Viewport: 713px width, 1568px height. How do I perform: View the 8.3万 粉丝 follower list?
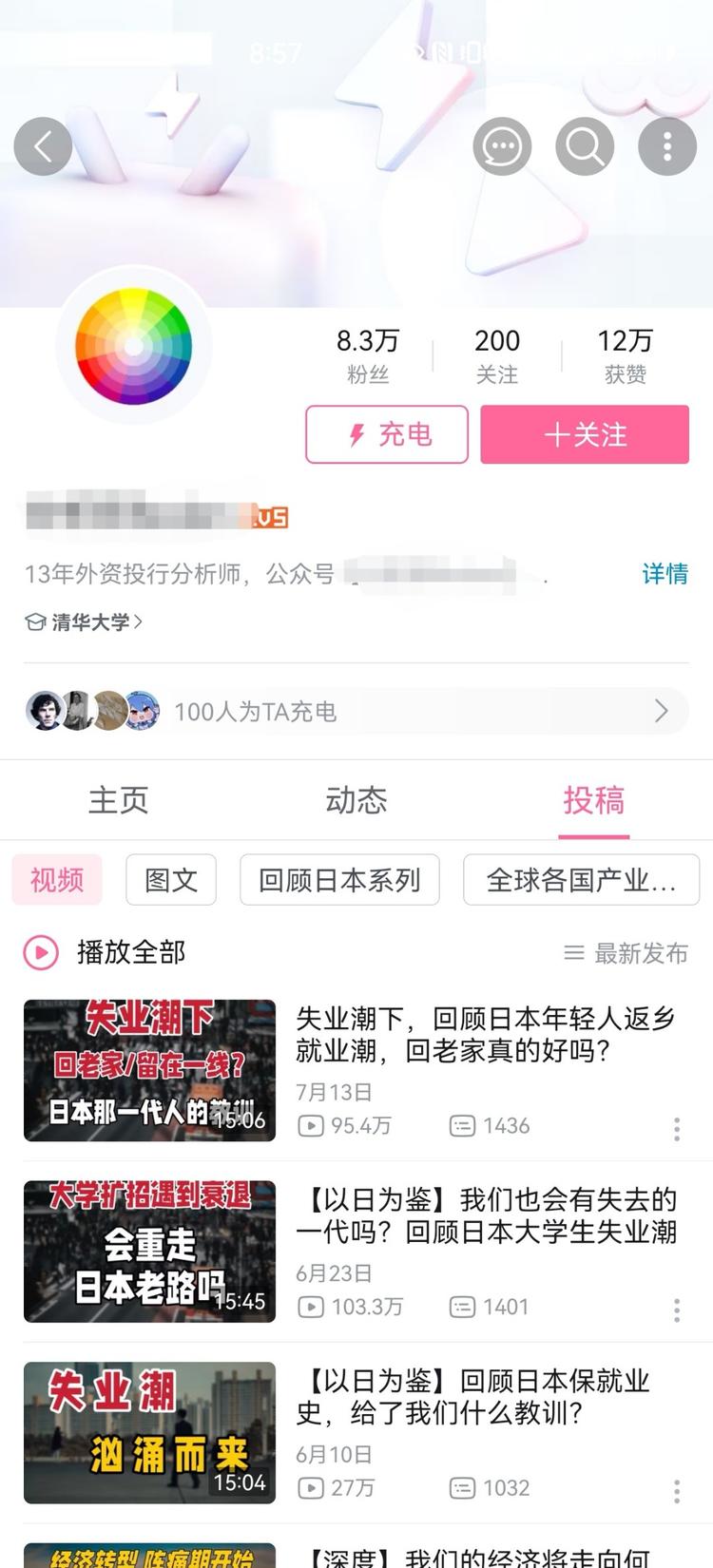pos(368,354)
